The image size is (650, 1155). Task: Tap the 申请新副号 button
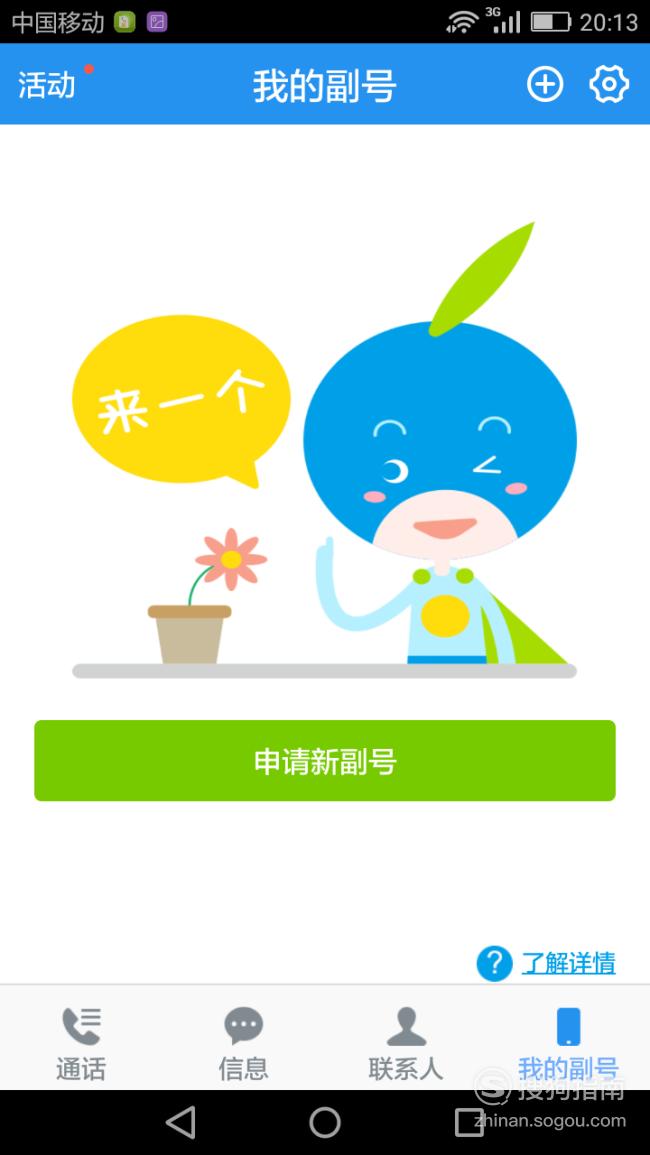(324, 760)
